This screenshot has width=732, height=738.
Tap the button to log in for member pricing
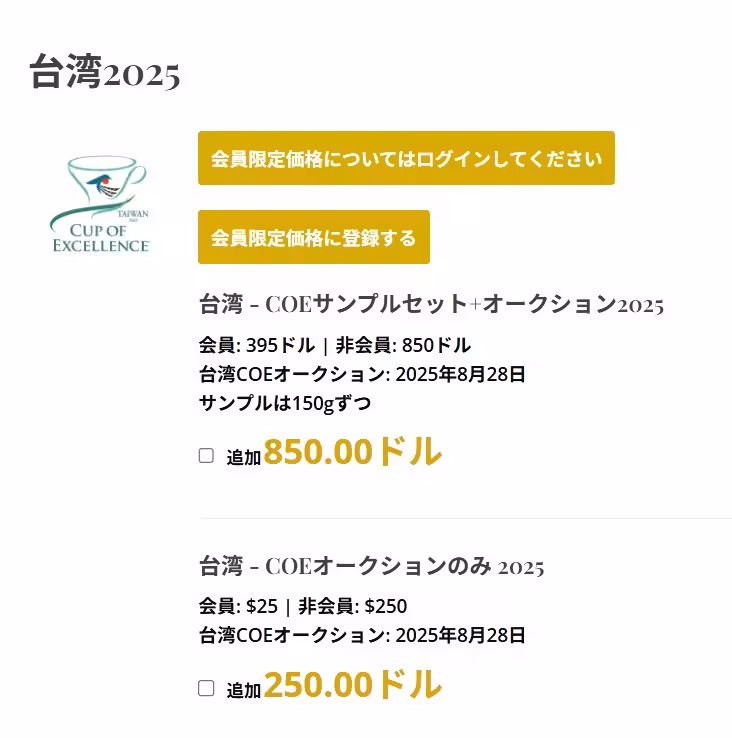[406, 158]
